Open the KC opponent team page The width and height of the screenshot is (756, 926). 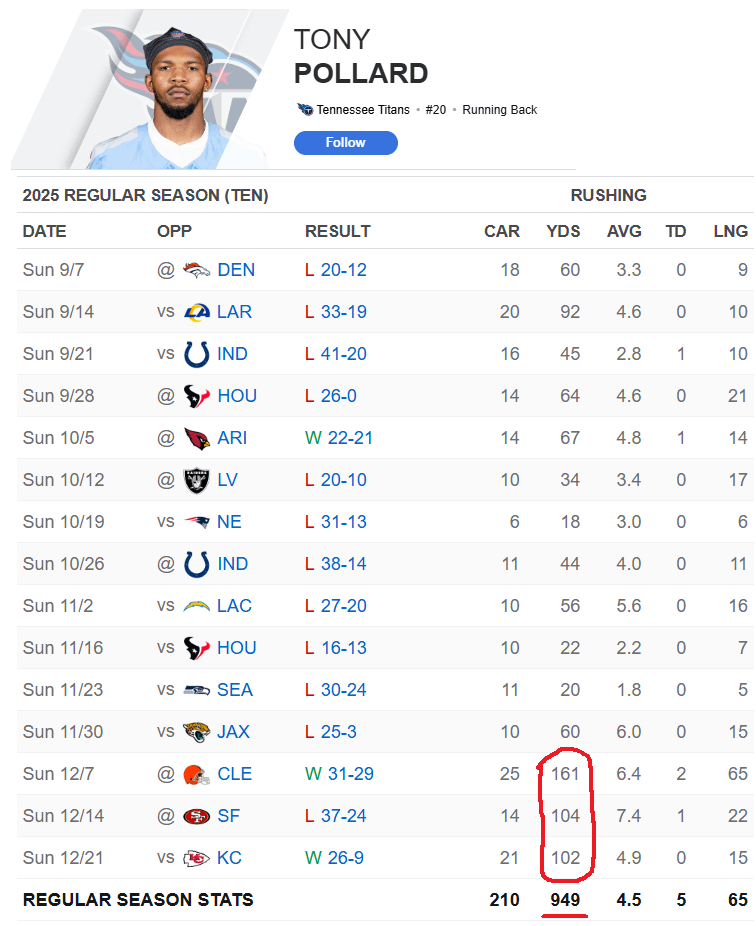[229, 858]
